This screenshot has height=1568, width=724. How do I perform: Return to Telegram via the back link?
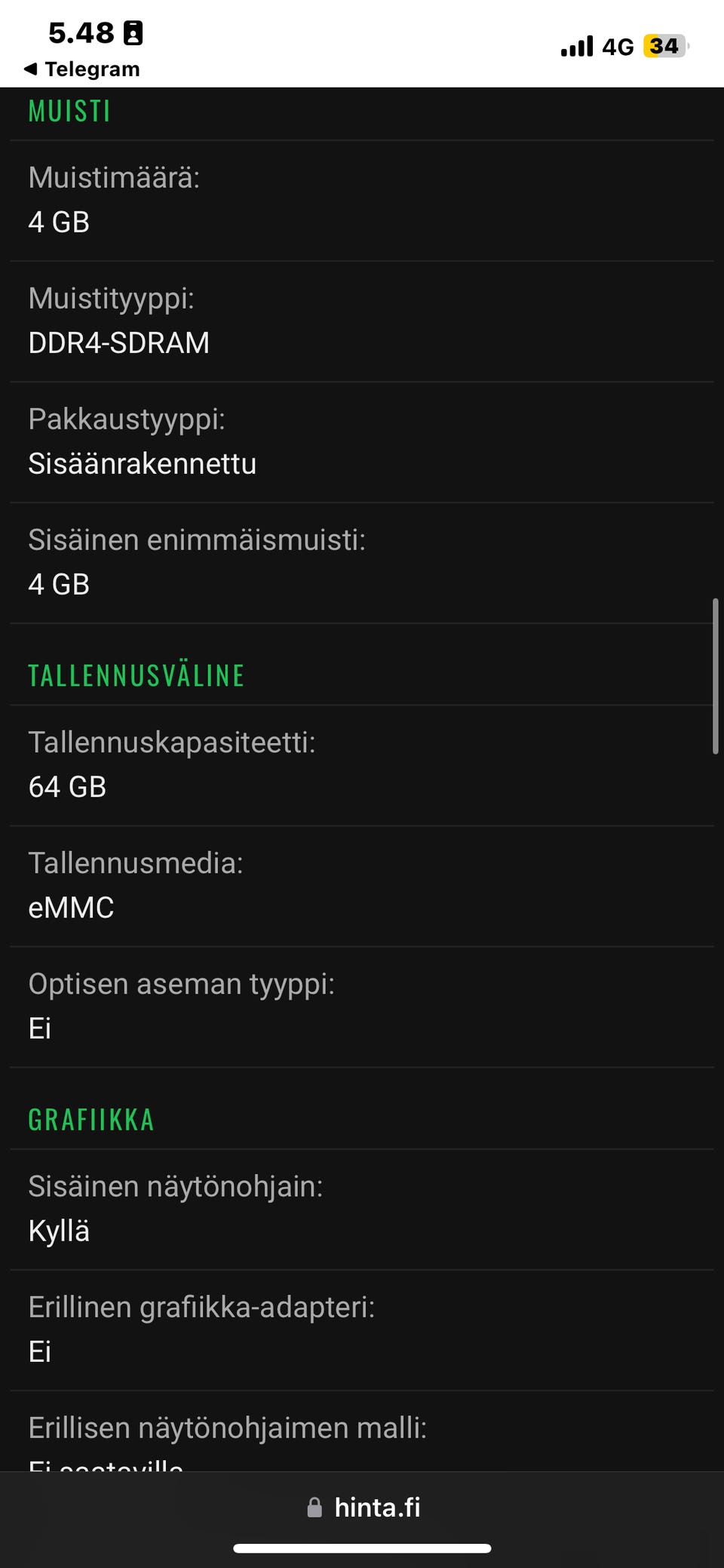pyautogui.click(x=81, y=68)
